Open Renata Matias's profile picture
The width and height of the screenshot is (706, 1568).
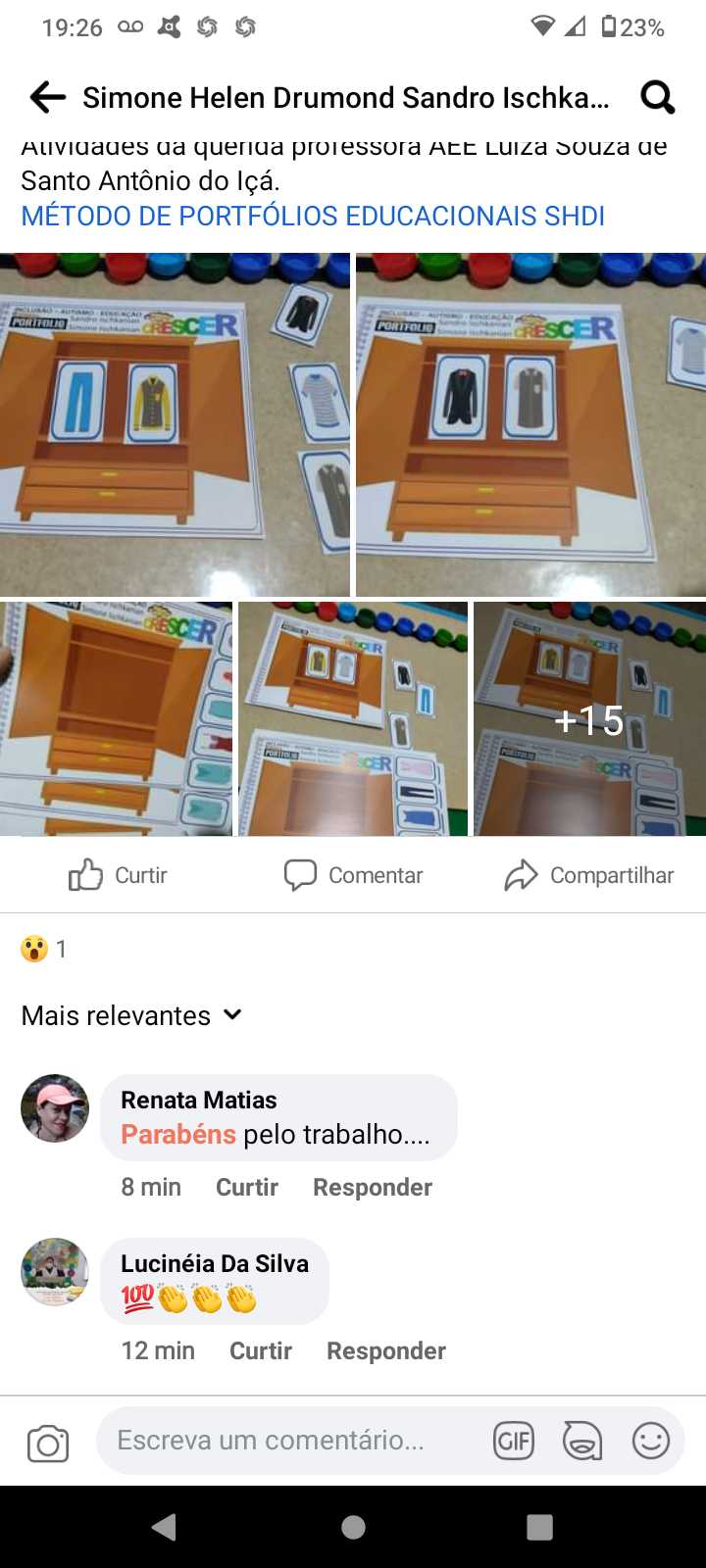55,1108
